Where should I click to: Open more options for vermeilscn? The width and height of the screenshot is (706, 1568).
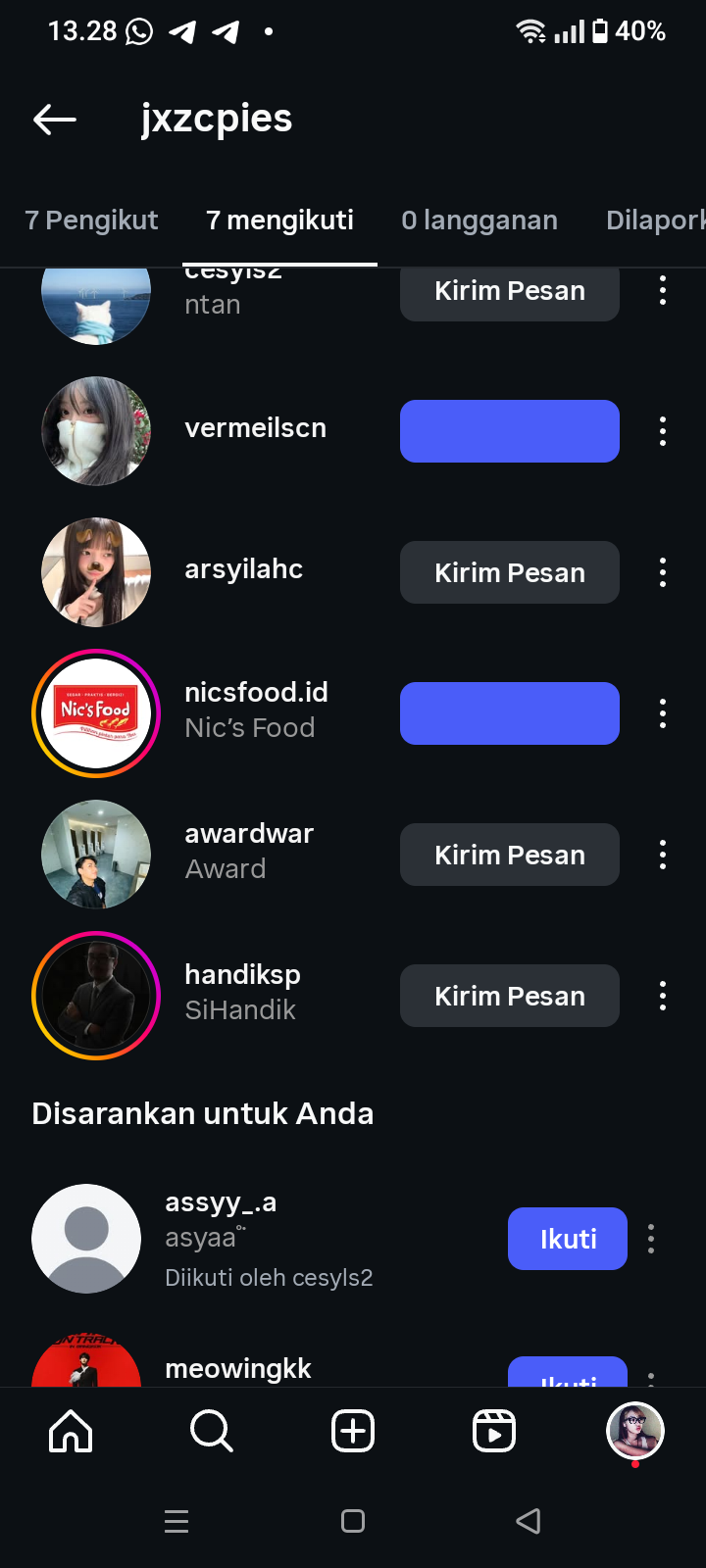(x=663, y=431)
